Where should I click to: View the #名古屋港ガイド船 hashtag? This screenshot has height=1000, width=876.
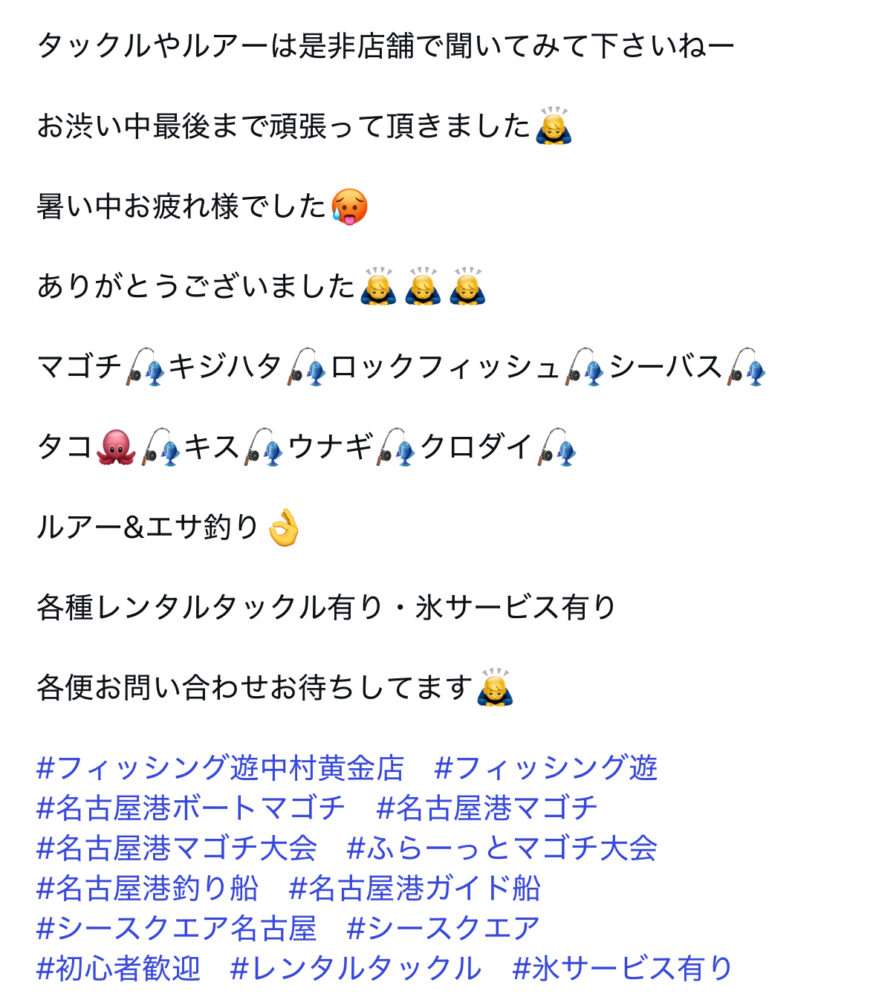tap(415, 888)
